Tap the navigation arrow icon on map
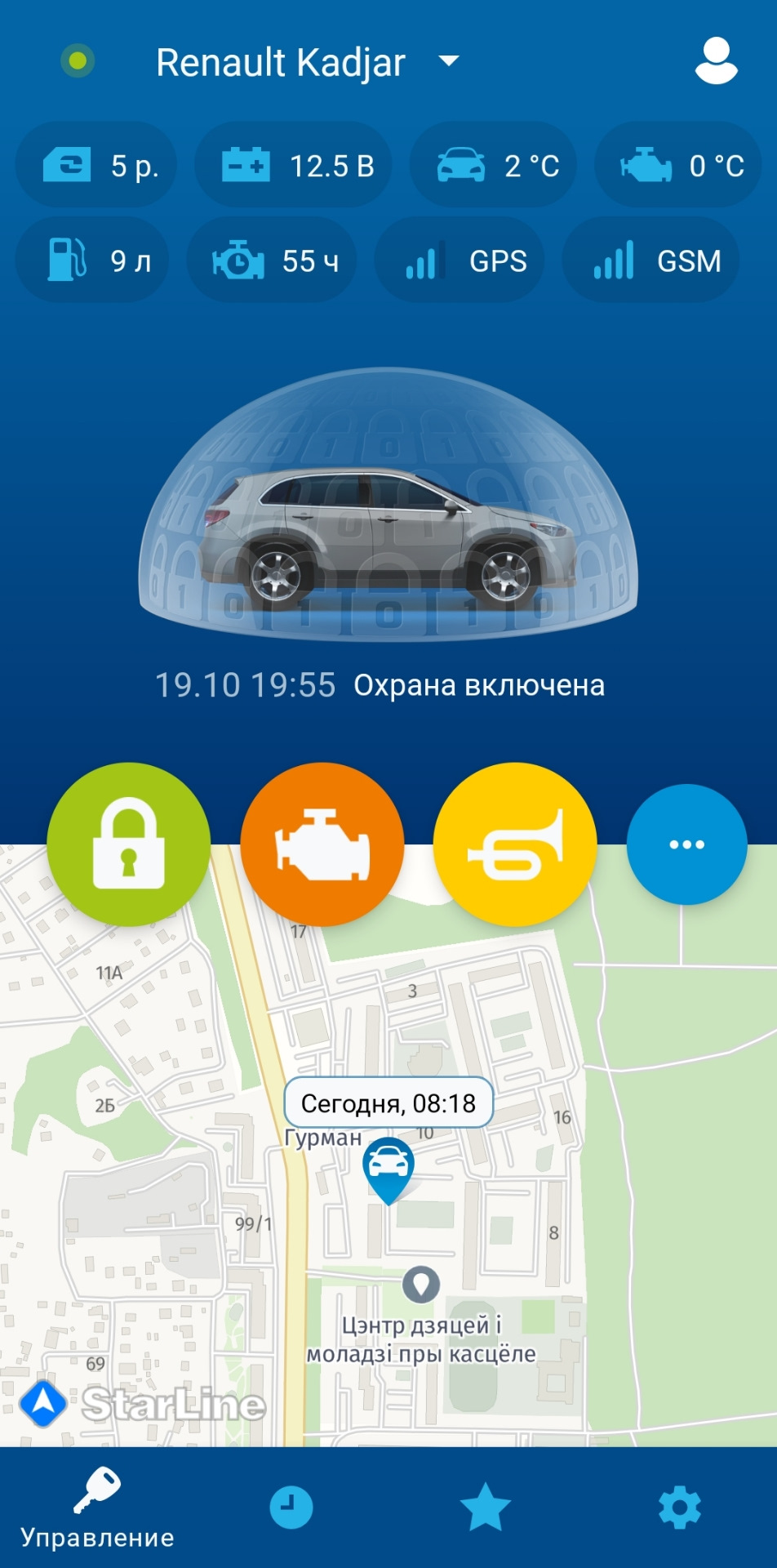The width and height of the screenshot is (777, 1568). click(42, 1403)
